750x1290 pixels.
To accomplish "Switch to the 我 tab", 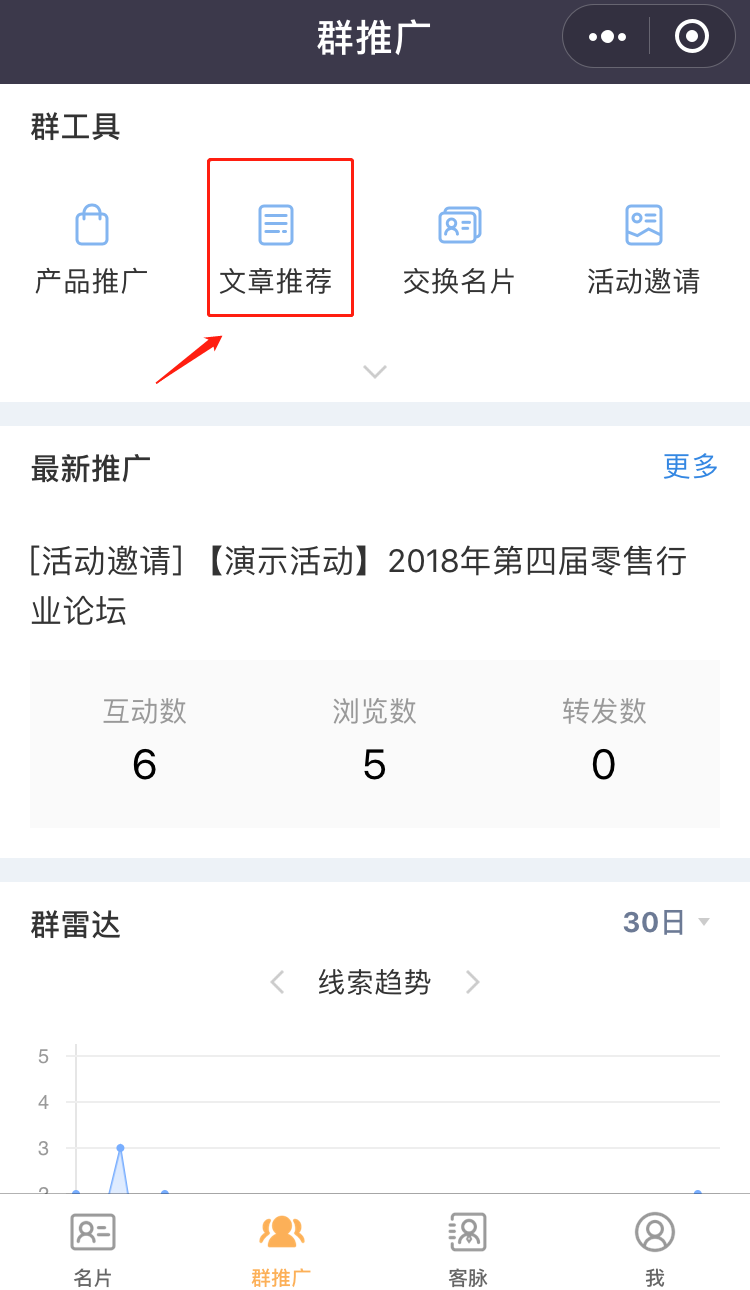I will pyautogui.click(x=655, y=1247).
